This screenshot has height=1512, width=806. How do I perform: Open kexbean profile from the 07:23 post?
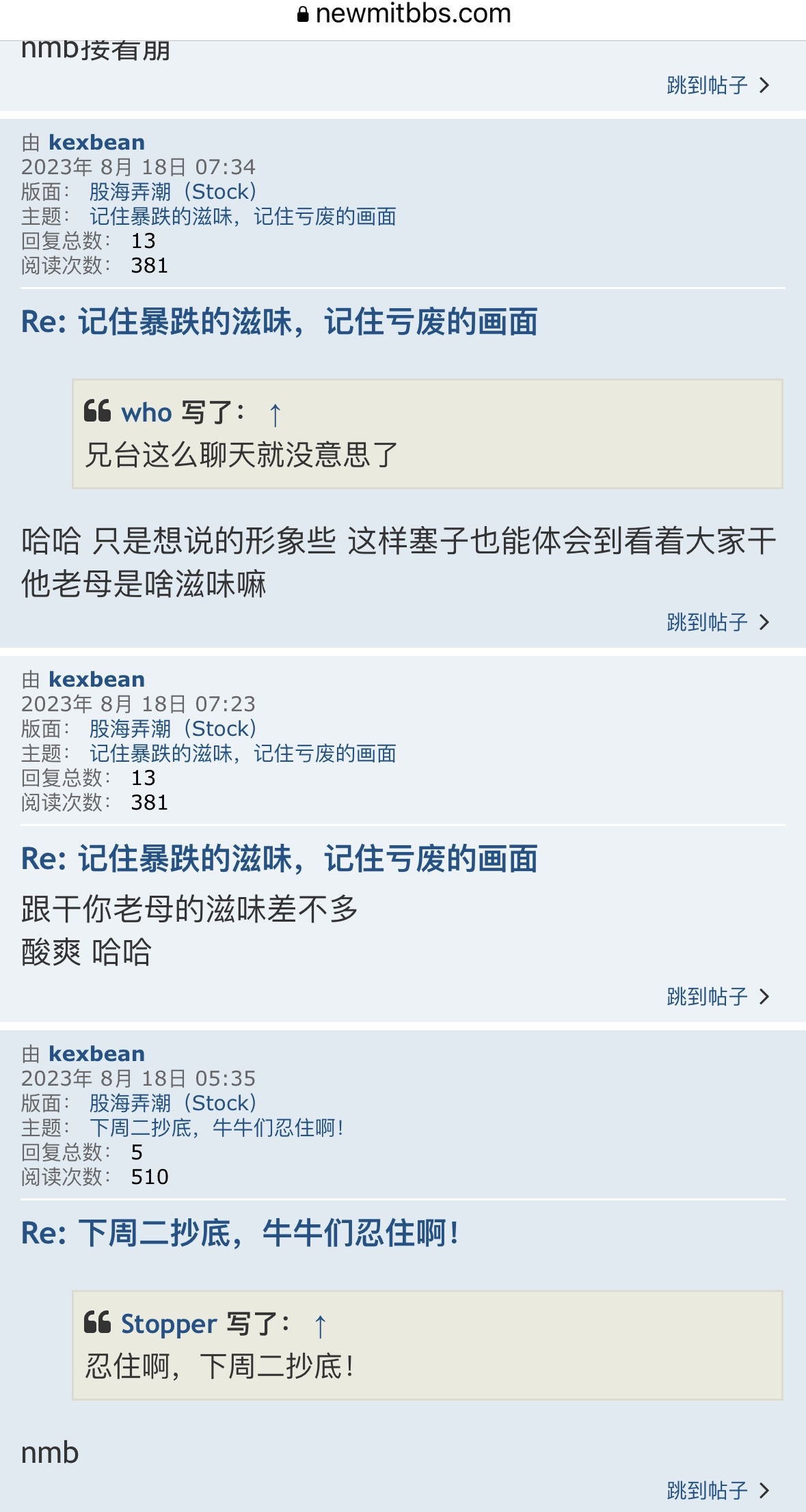click(96, 679)
